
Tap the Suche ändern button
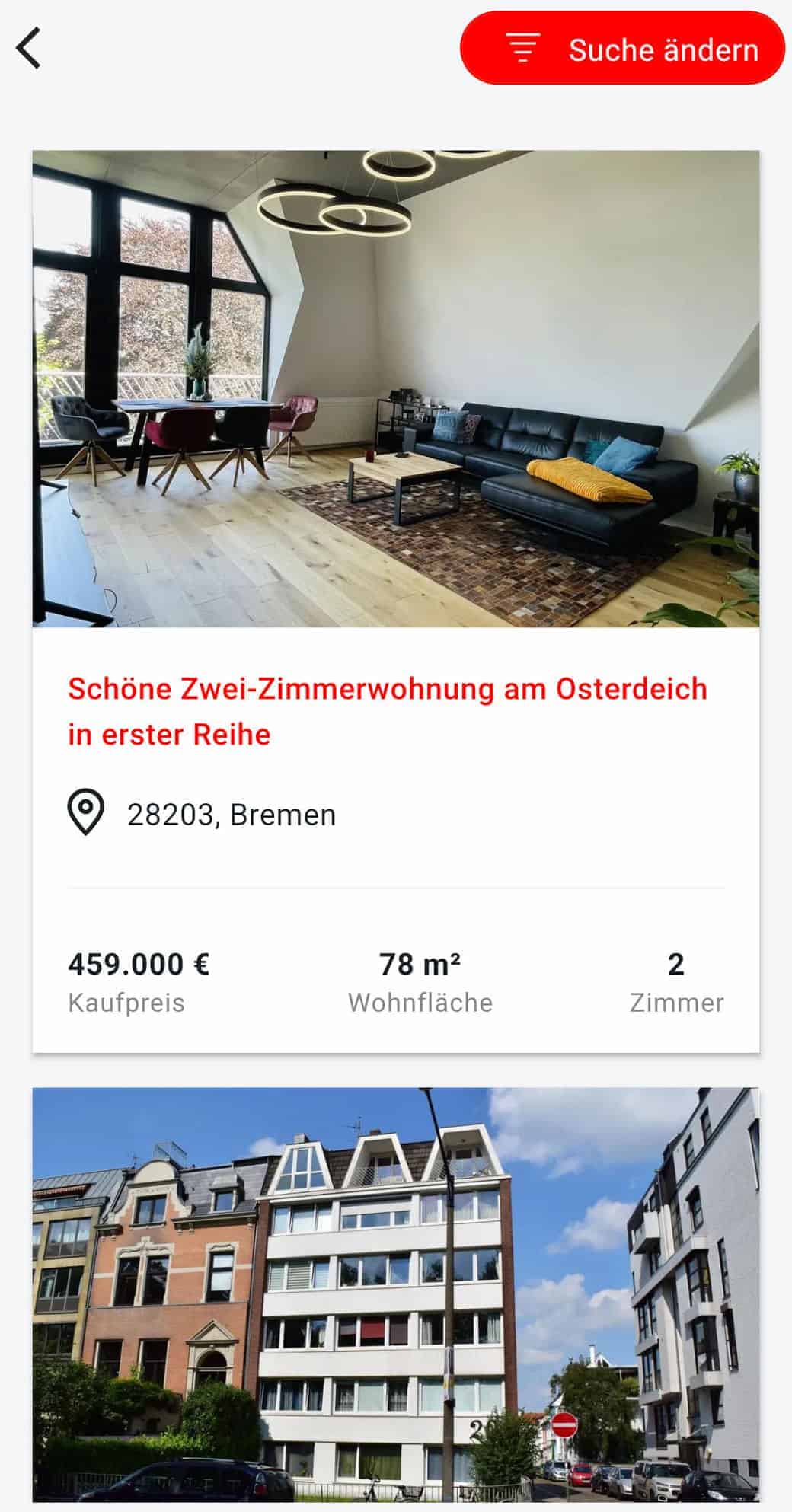point(622,48)
